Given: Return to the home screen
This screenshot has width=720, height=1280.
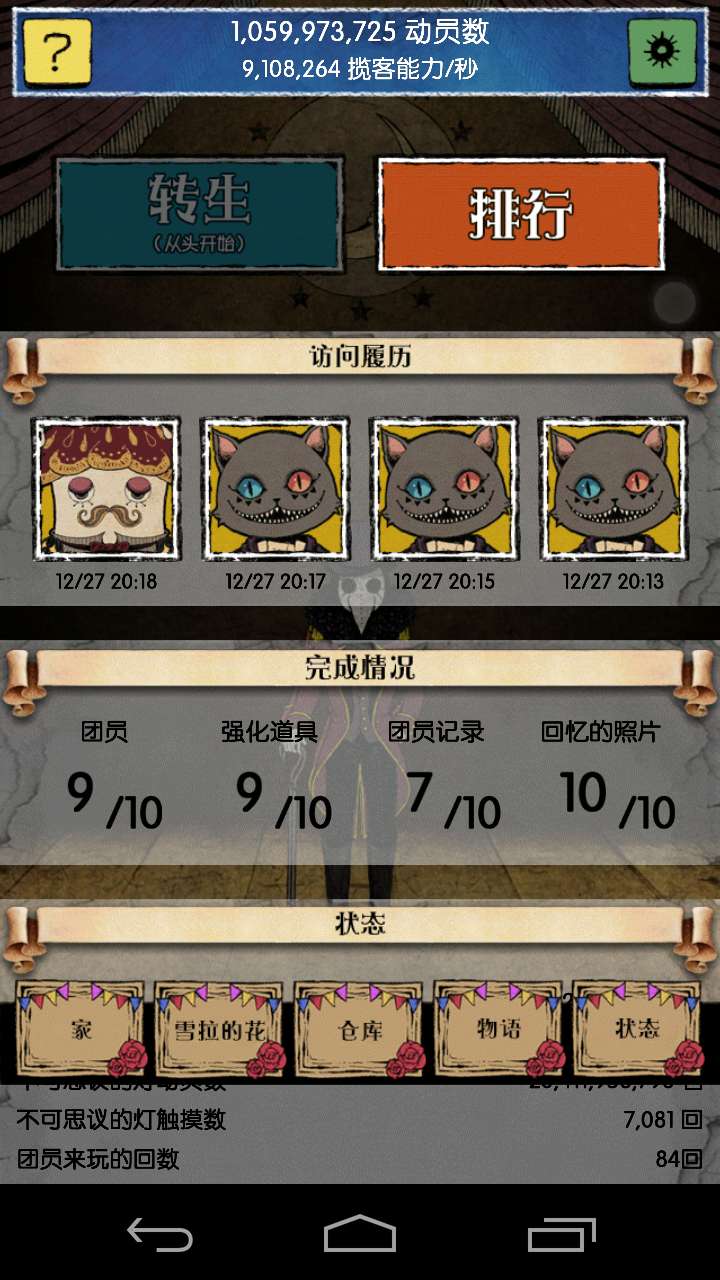Looking at the screenshot, I should point(360,1235).
